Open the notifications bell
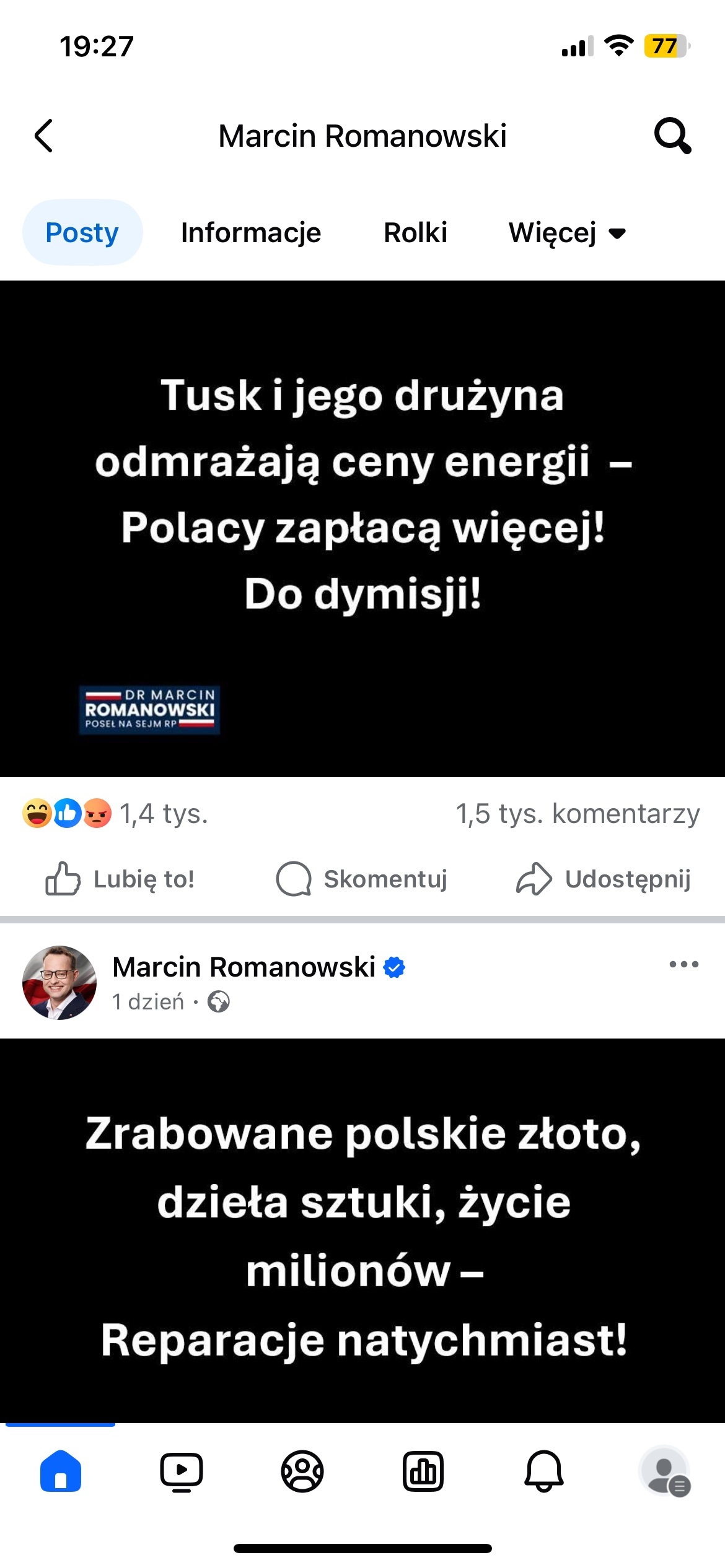Screen dimensions: 725x1568 [x=544, y=1471]
